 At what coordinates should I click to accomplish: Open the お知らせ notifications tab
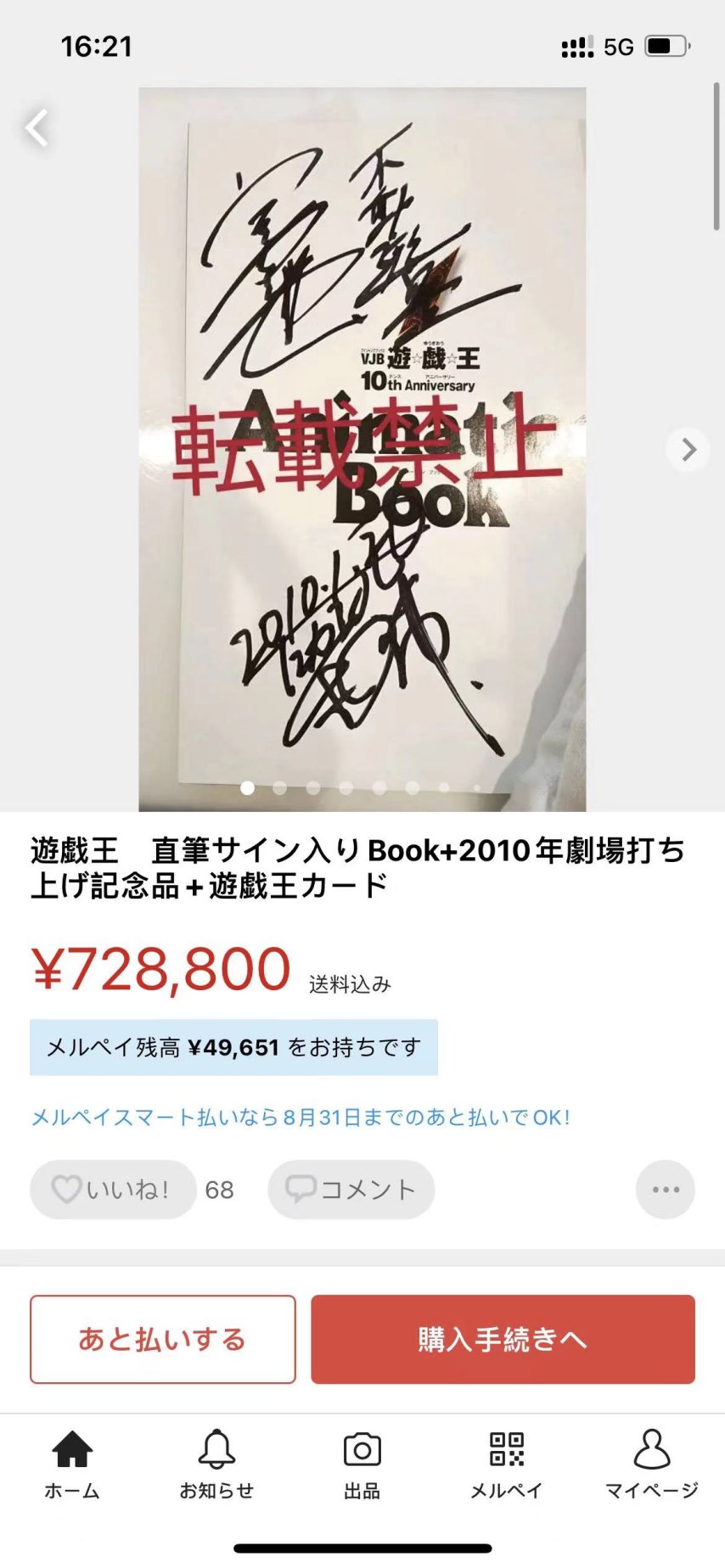coord(216,1464)
